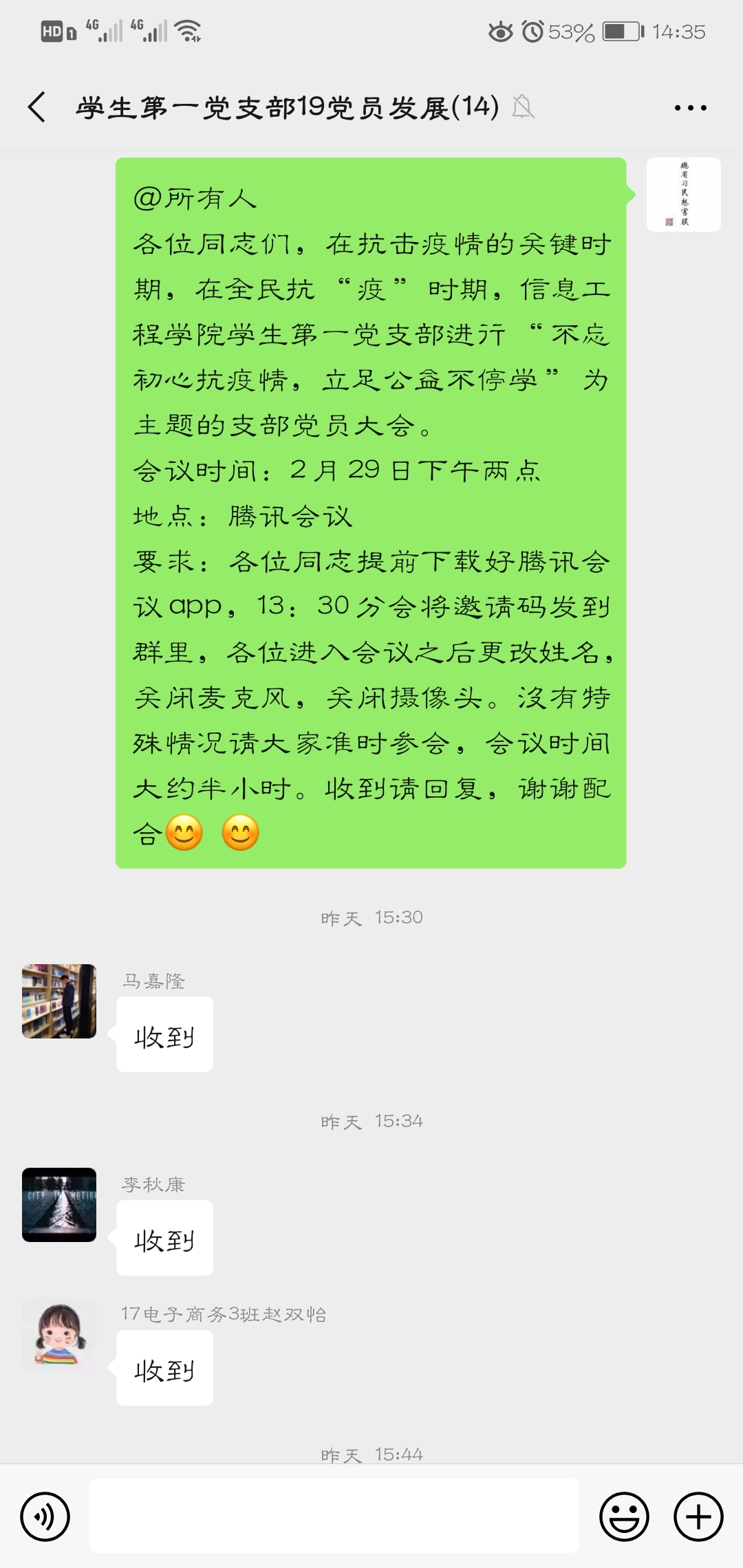Go back from the group chat

[38, 107]
